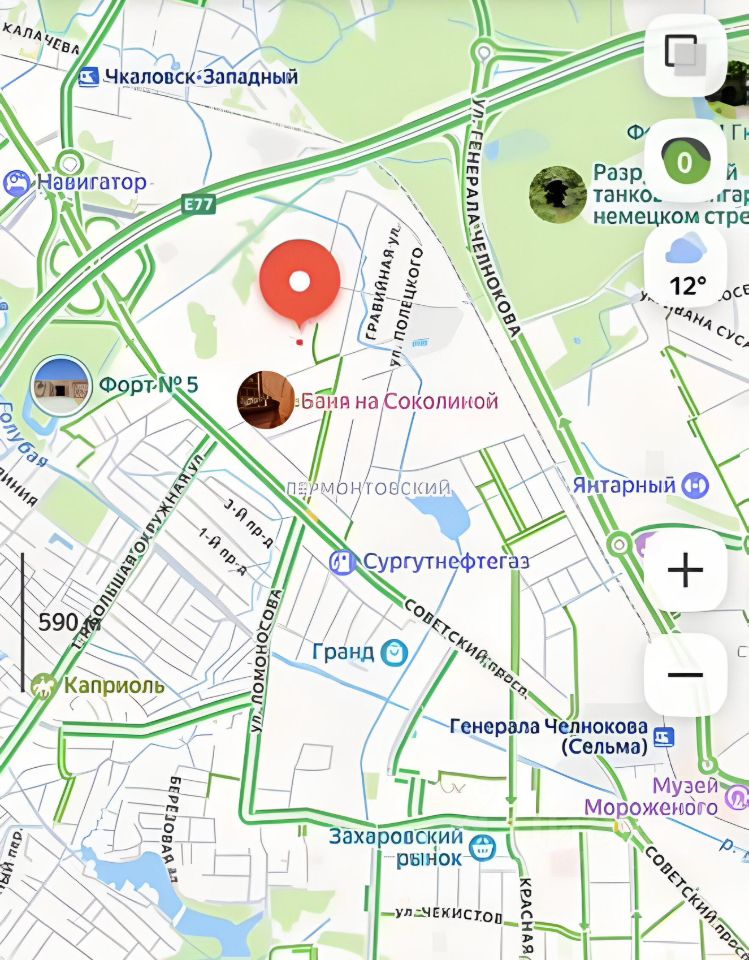
Task: Open the traffic level indicator
Action: point(685,161)
